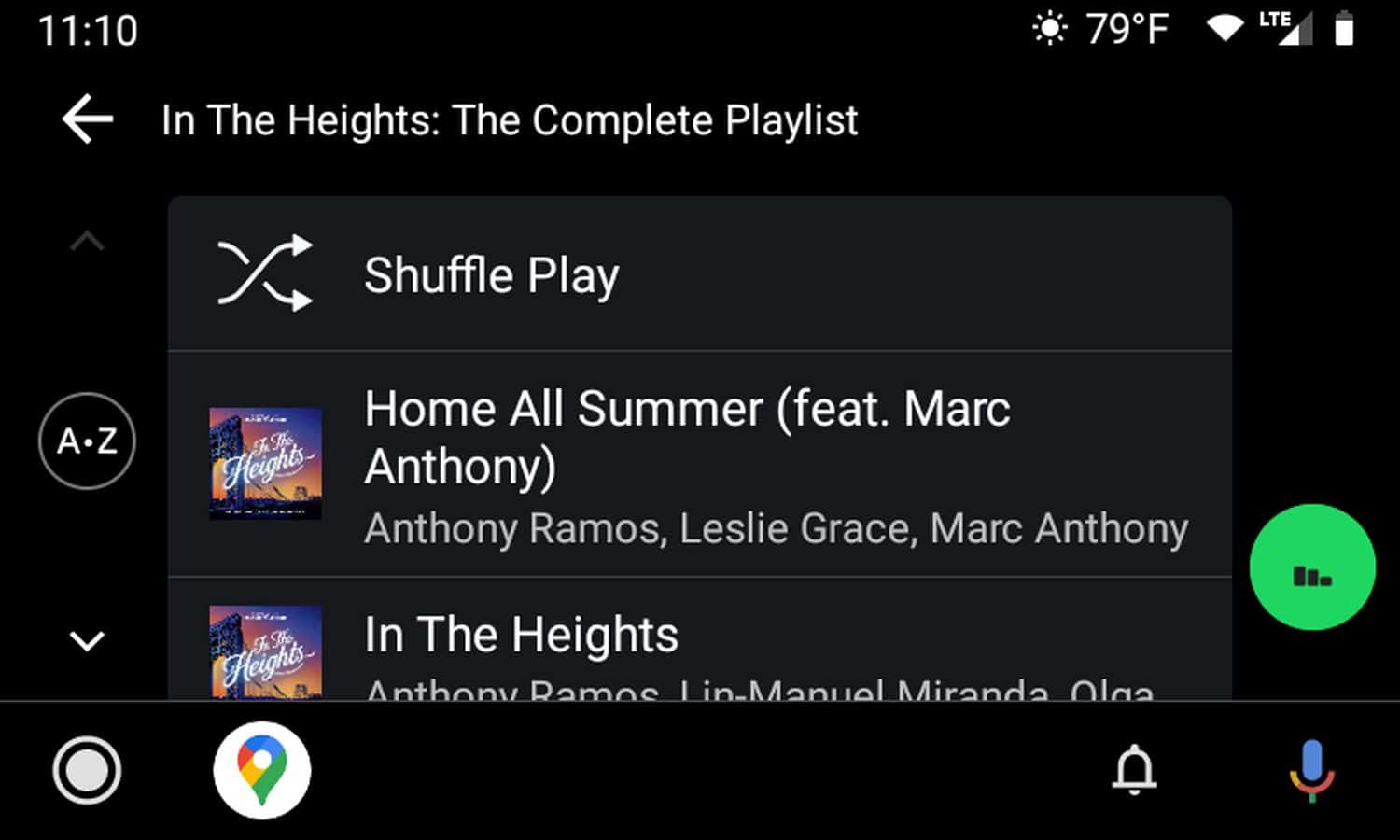Play Home All Summer (feat. Marc Anthony)
This screenshot has width=1400, height=840.
700,464
